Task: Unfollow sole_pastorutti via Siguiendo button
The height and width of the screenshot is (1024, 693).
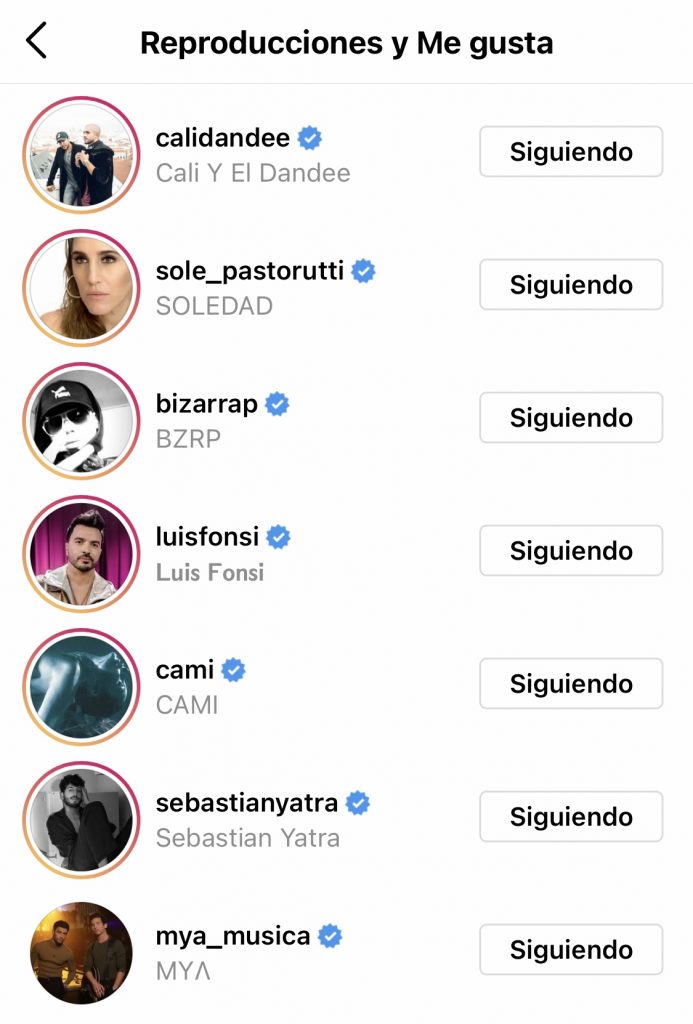Action: point(571,285)
